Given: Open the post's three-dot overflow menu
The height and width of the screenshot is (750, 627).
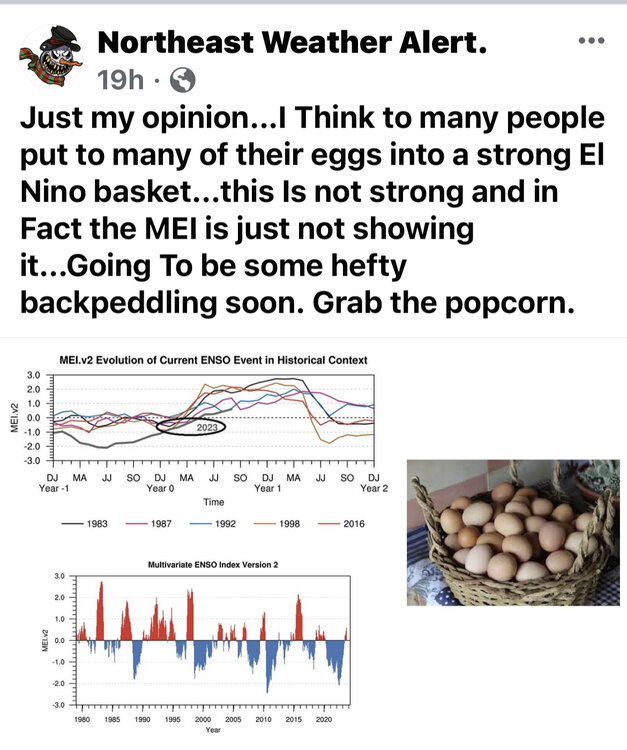Looking at the screenshot, I should pyautogui.click(x=592, y=42).
